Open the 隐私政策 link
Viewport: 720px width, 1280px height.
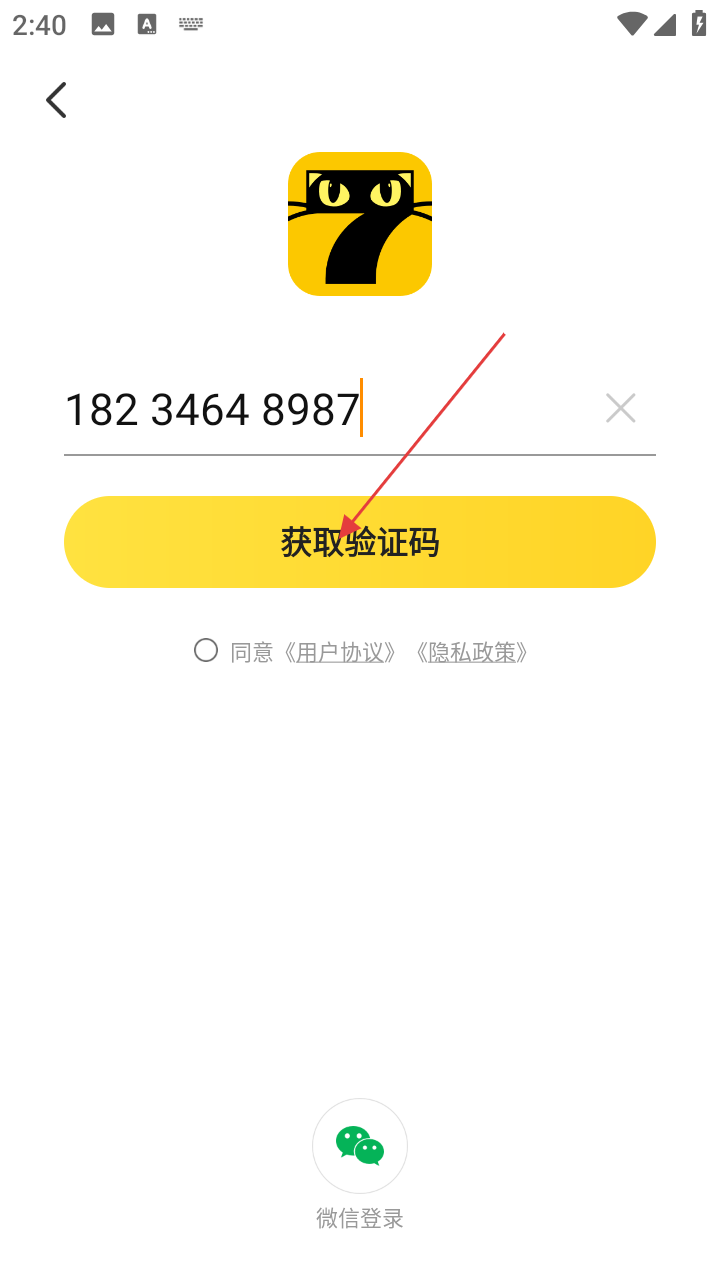click(472, 653)
